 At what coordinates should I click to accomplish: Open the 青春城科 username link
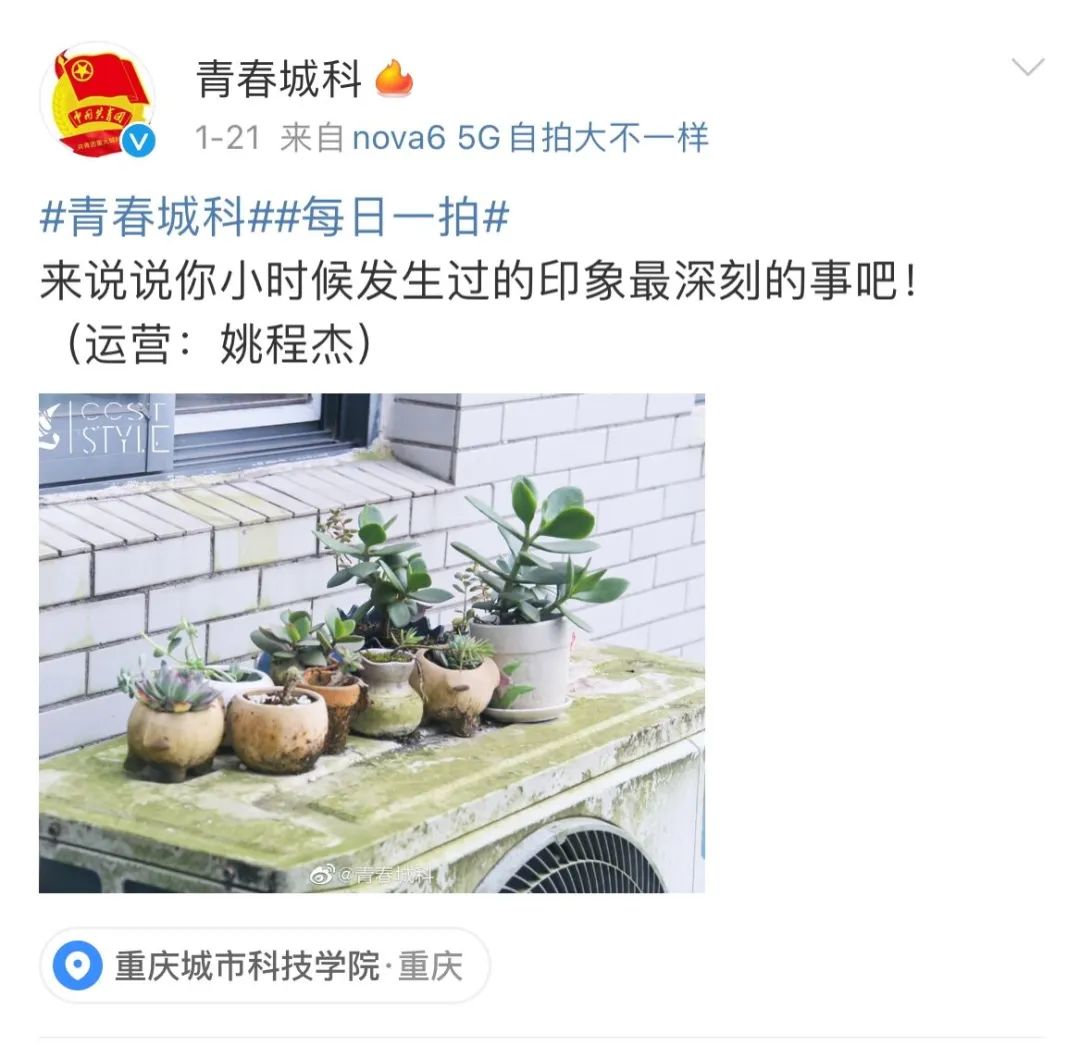(x=278, y=79)
